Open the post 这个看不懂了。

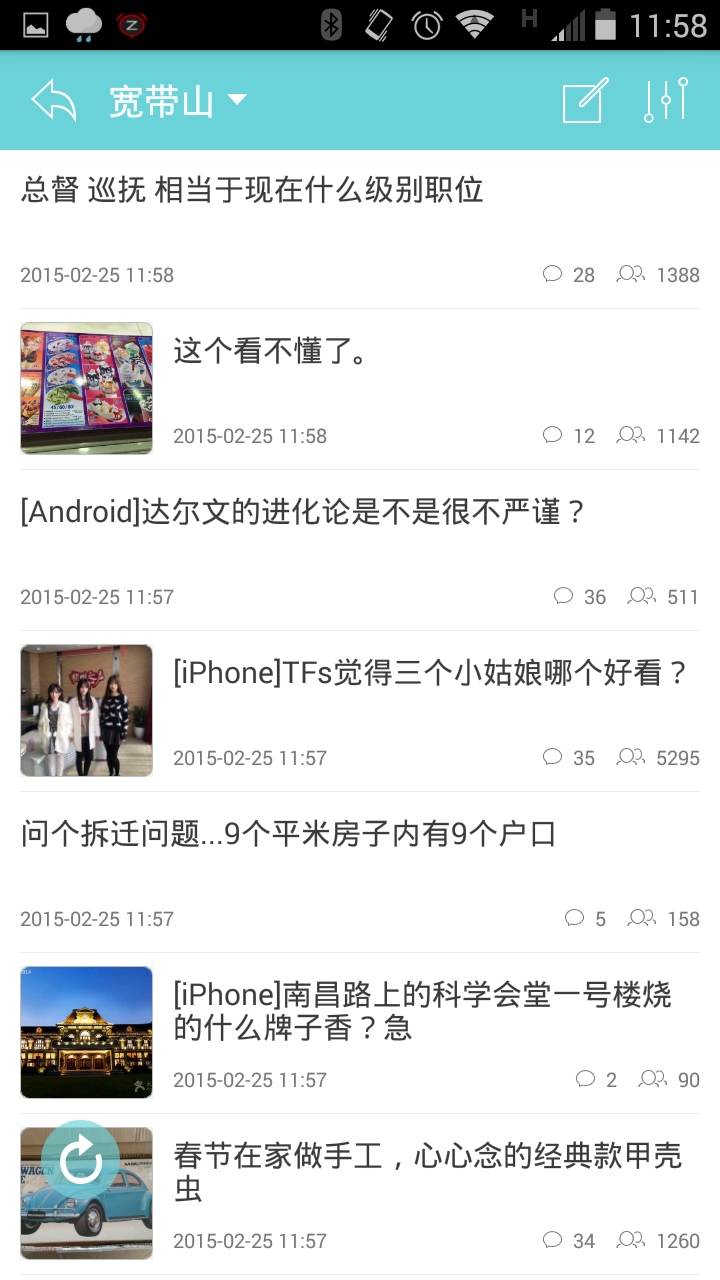(x=273, y=351)
